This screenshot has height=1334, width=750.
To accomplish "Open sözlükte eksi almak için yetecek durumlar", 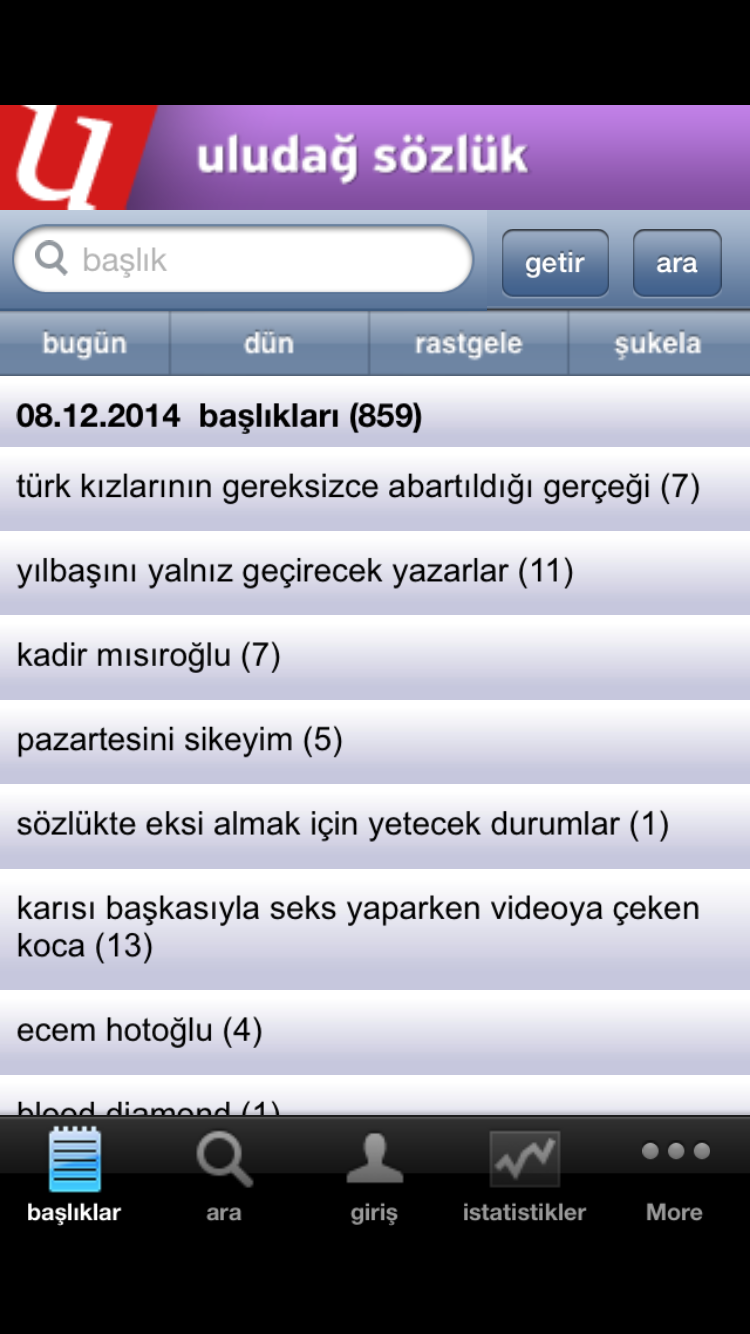I will [375, 826].
